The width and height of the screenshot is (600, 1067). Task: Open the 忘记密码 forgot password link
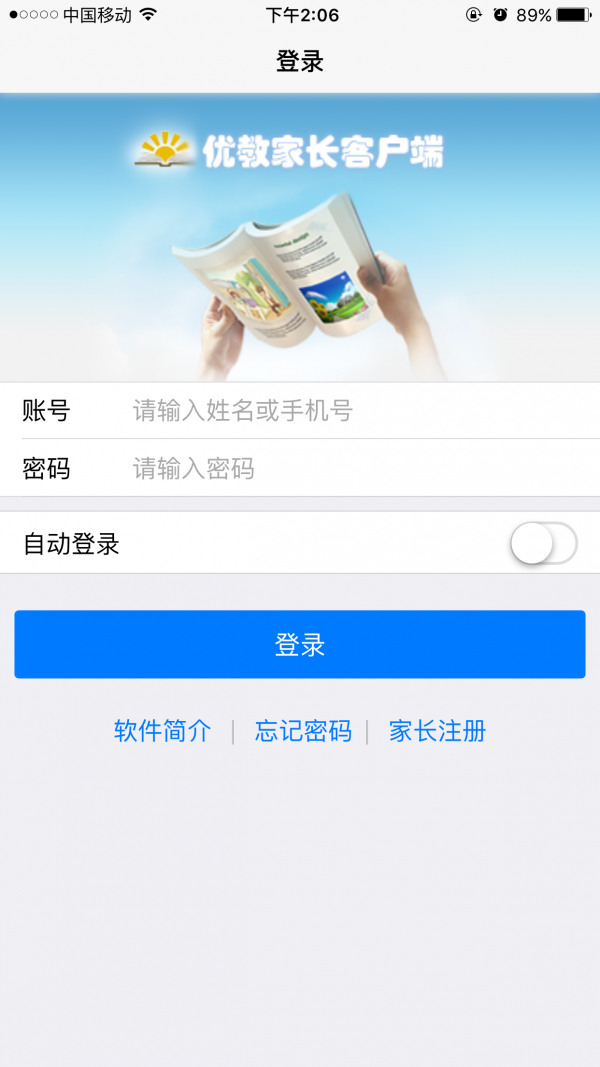point(303,731)
